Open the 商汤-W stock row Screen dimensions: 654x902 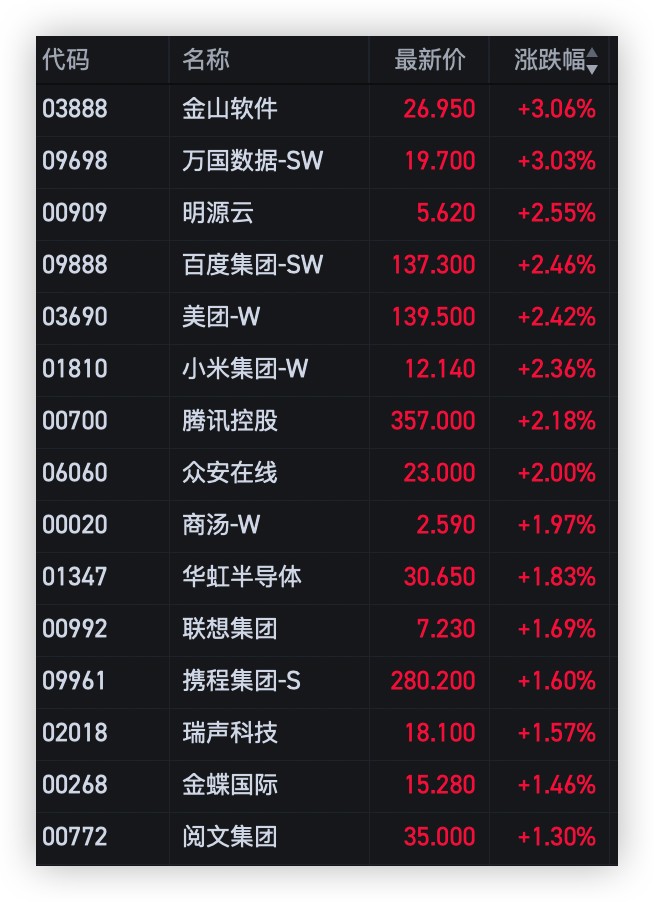point(221,525)
